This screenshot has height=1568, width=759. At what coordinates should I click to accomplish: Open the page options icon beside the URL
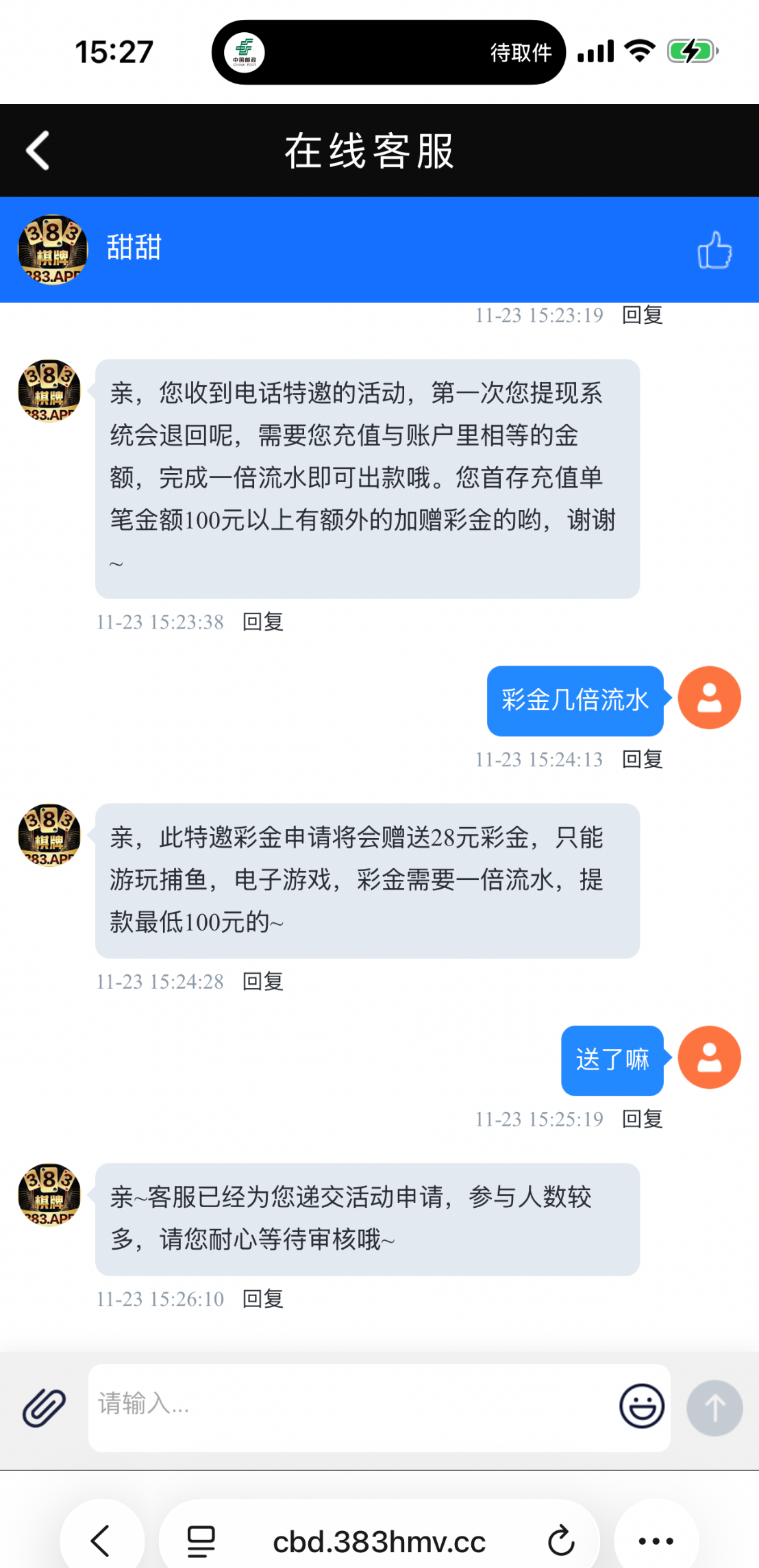coord(201,1541)
